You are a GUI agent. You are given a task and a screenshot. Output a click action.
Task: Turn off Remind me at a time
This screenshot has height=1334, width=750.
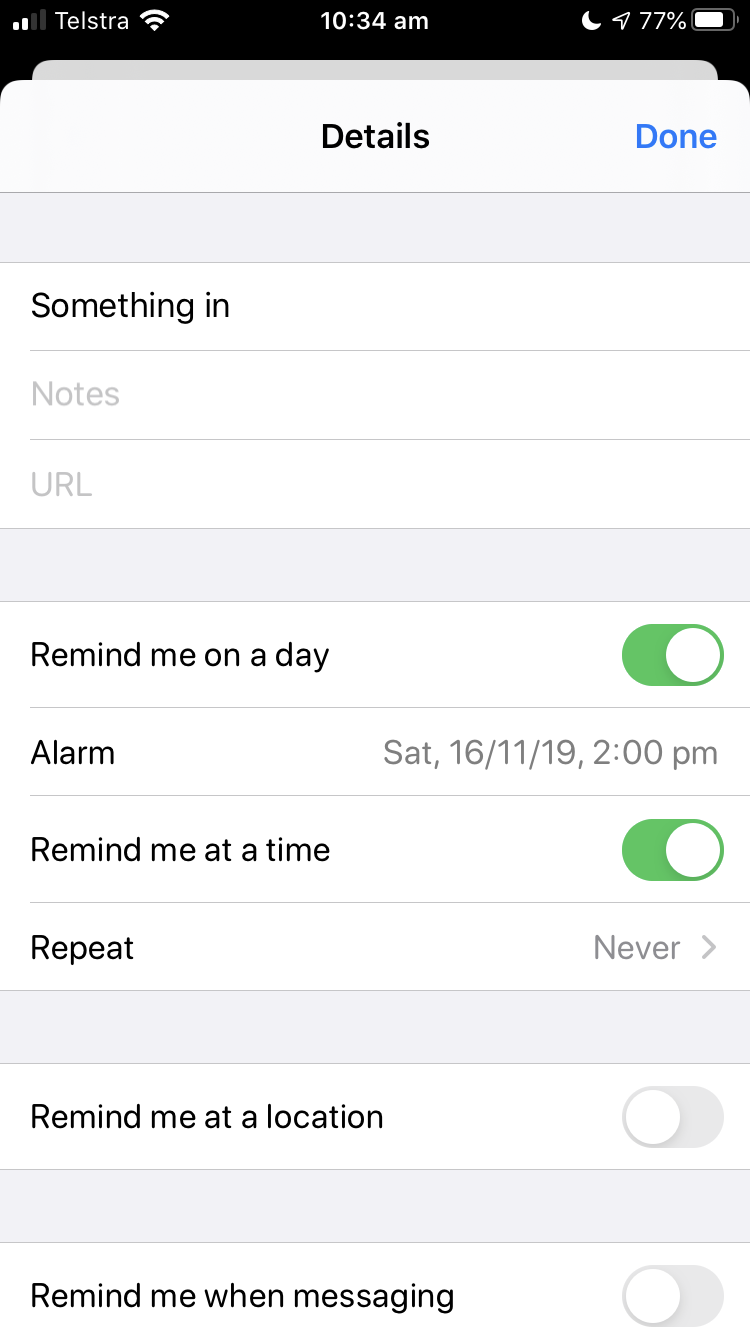(x=672, y=850)
